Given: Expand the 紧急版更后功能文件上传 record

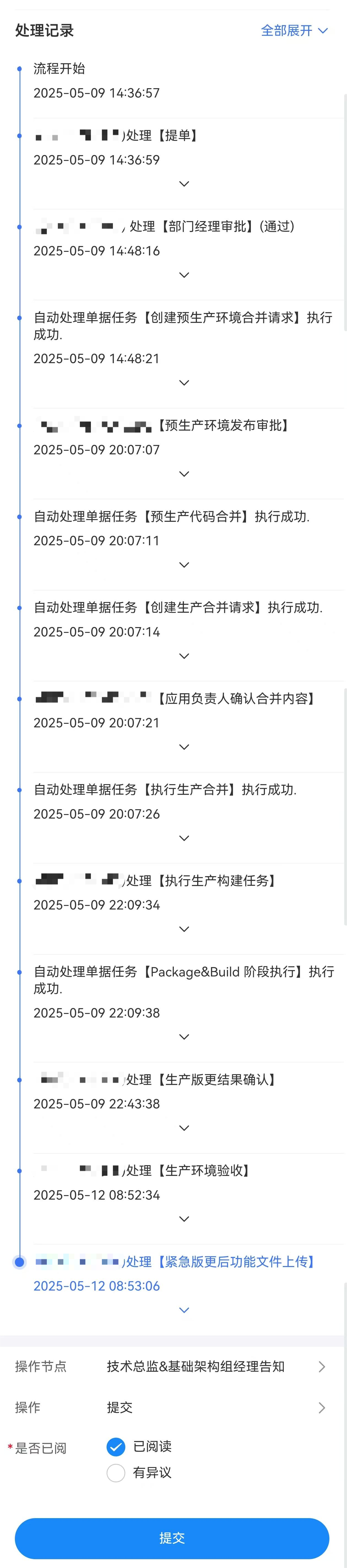Looking at the screenshot, I should point(184,1310).
